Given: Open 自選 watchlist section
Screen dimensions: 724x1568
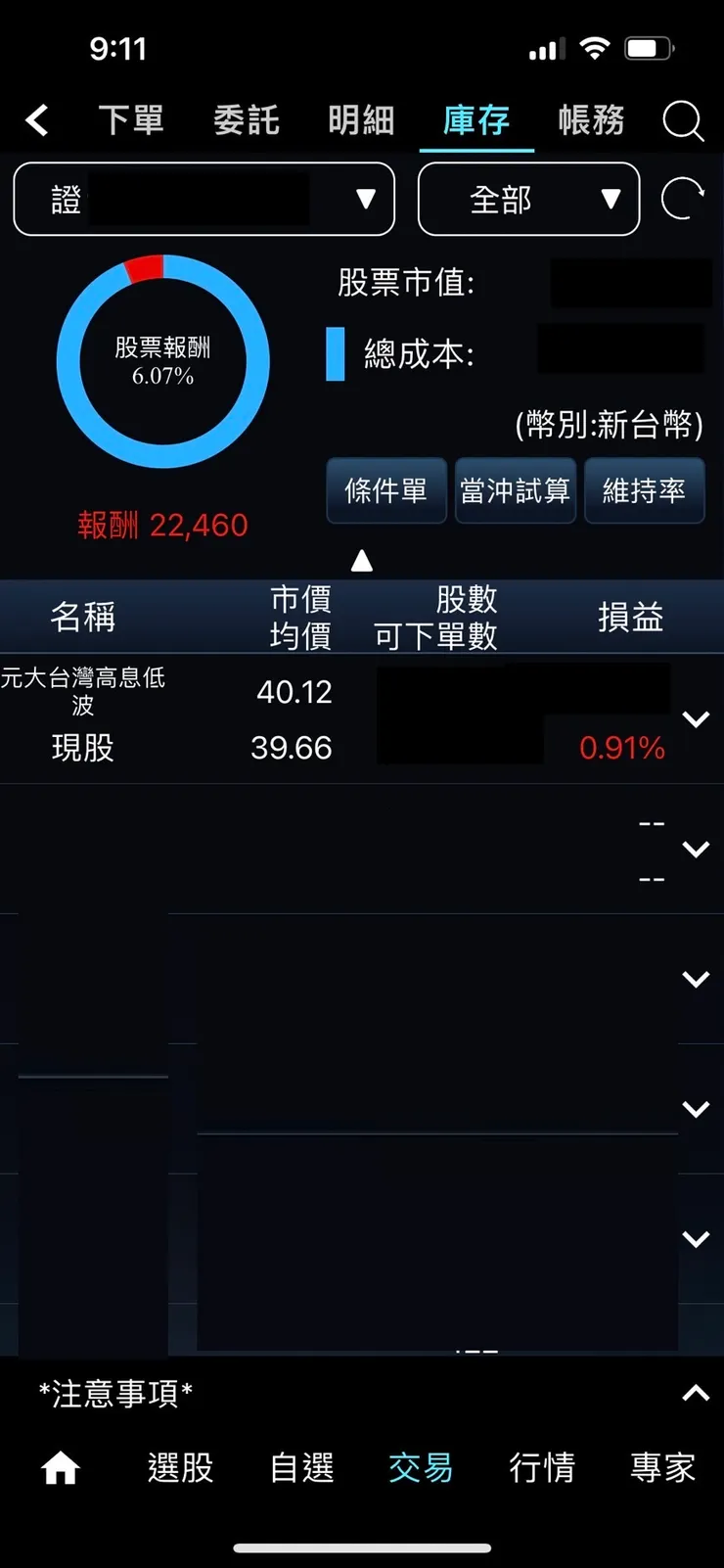Looking at the screenshot, I should (x=300, y=1468).
